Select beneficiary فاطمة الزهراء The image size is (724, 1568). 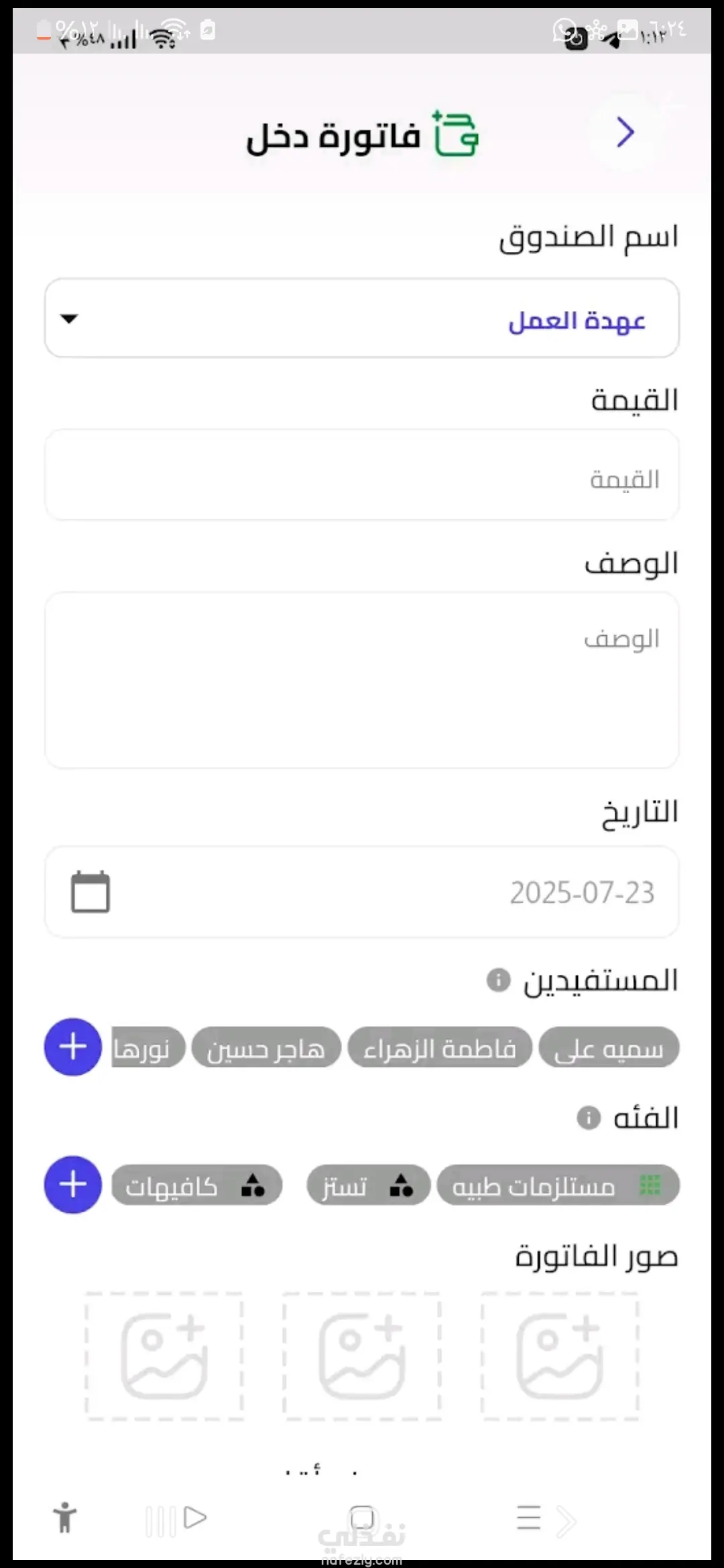click(440, 1047)
